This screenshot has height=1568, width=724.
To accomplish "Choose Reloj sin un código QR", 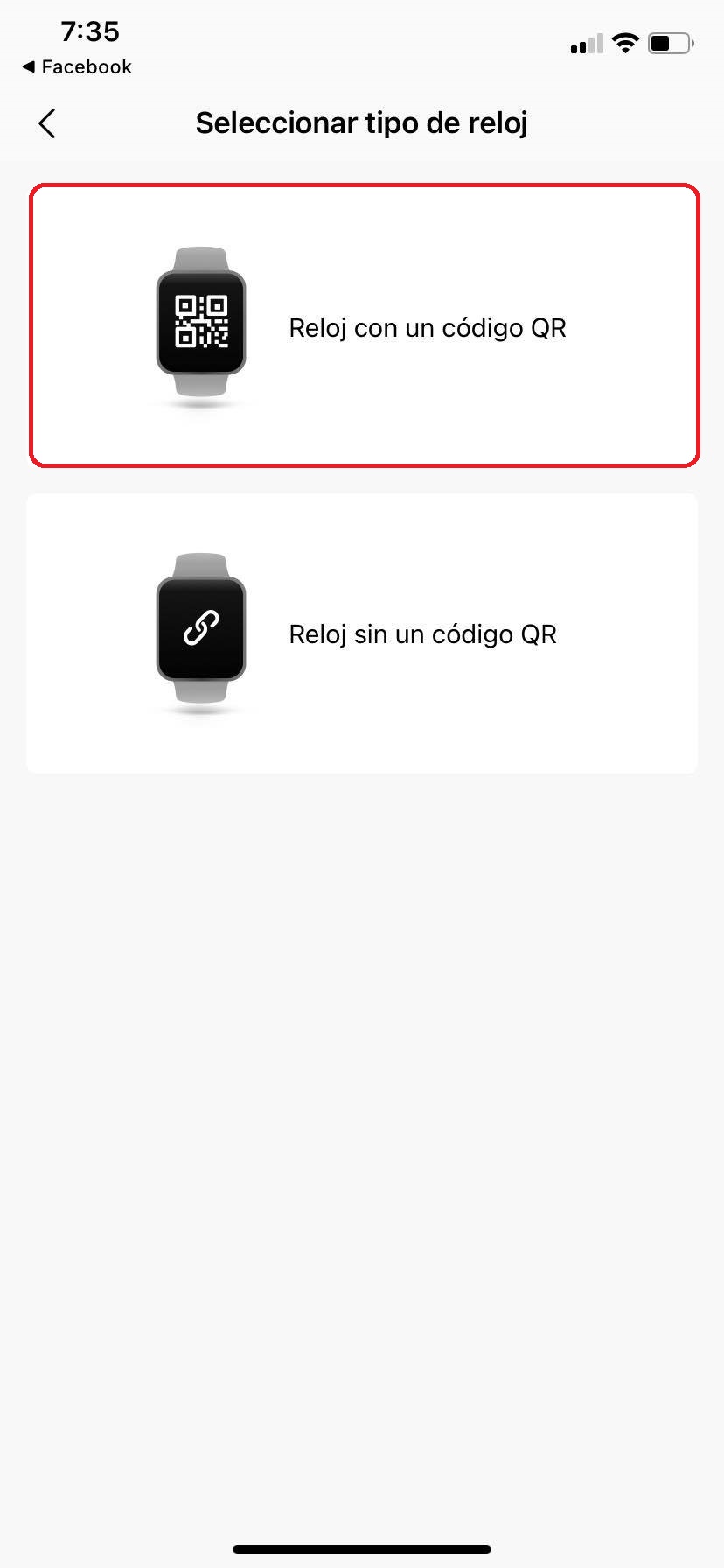I will (x=362, y=633).
